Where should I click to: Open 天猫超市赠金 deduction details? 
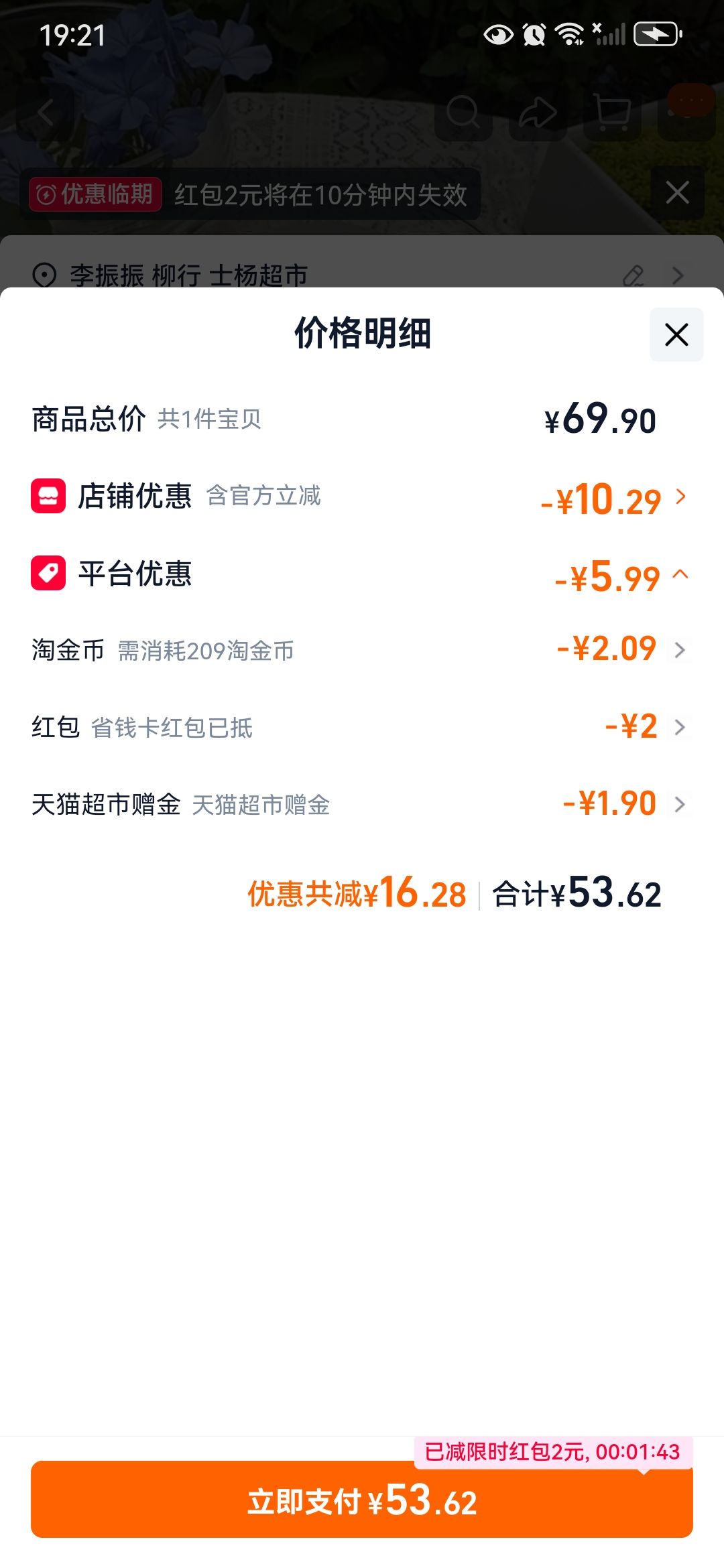coord(362,804)
